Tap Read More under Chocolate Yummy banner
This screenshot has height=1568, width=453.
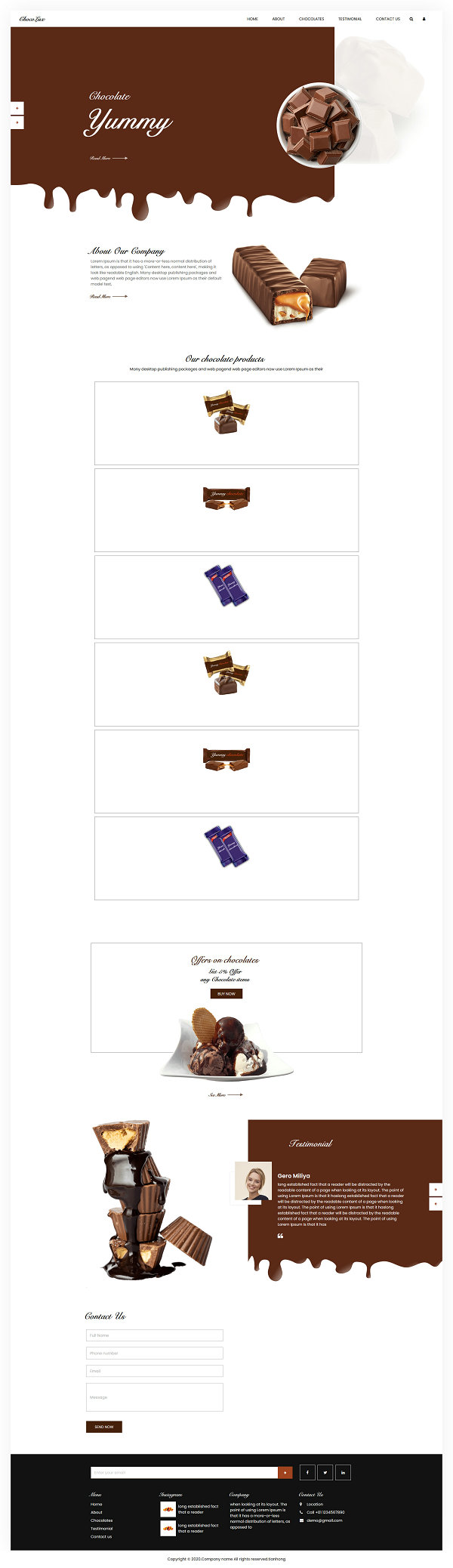[x=108, y=159]
